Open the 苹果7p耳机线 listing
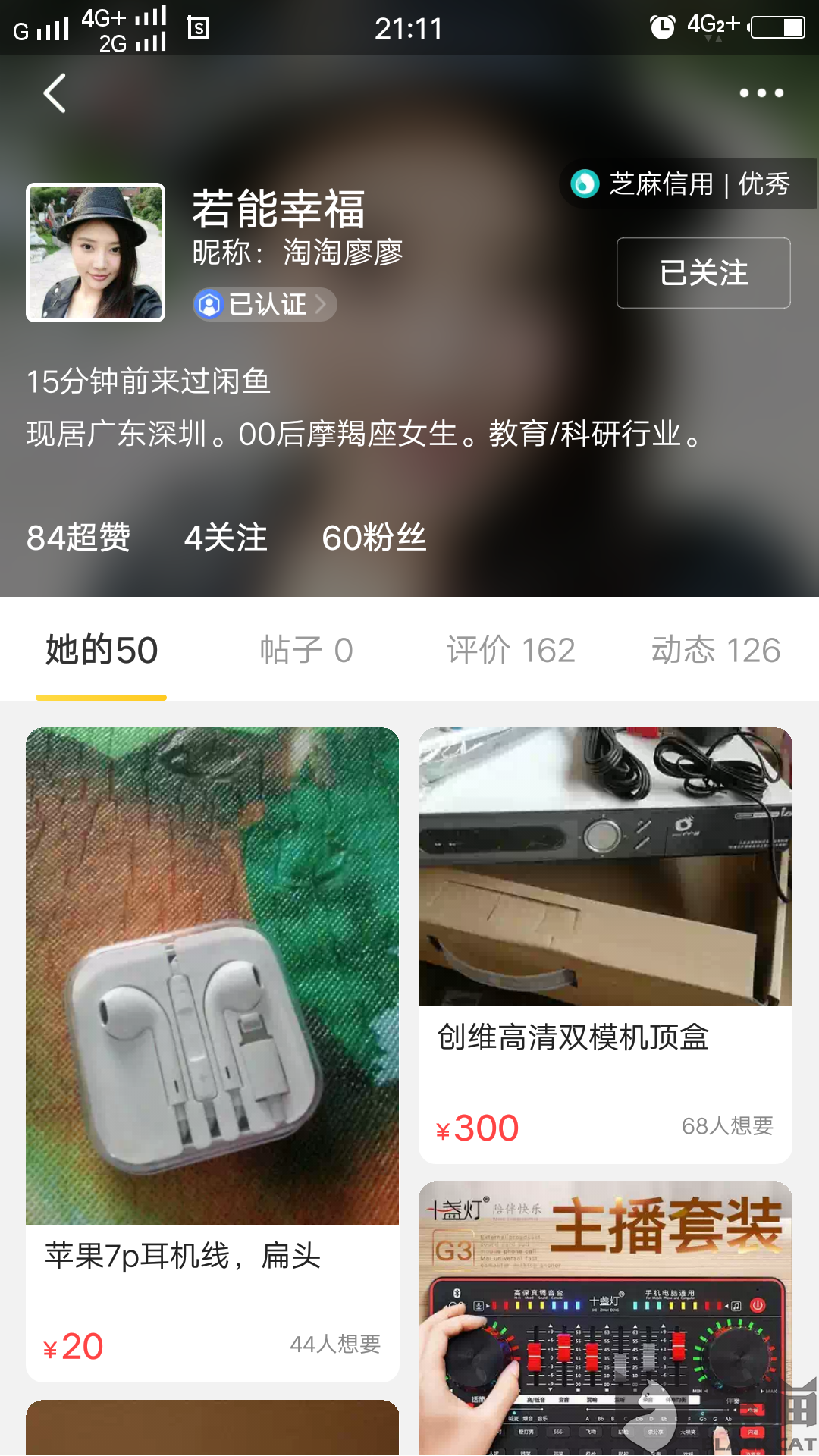This screenshot has height=1456, width=819. click(212, 1054)
